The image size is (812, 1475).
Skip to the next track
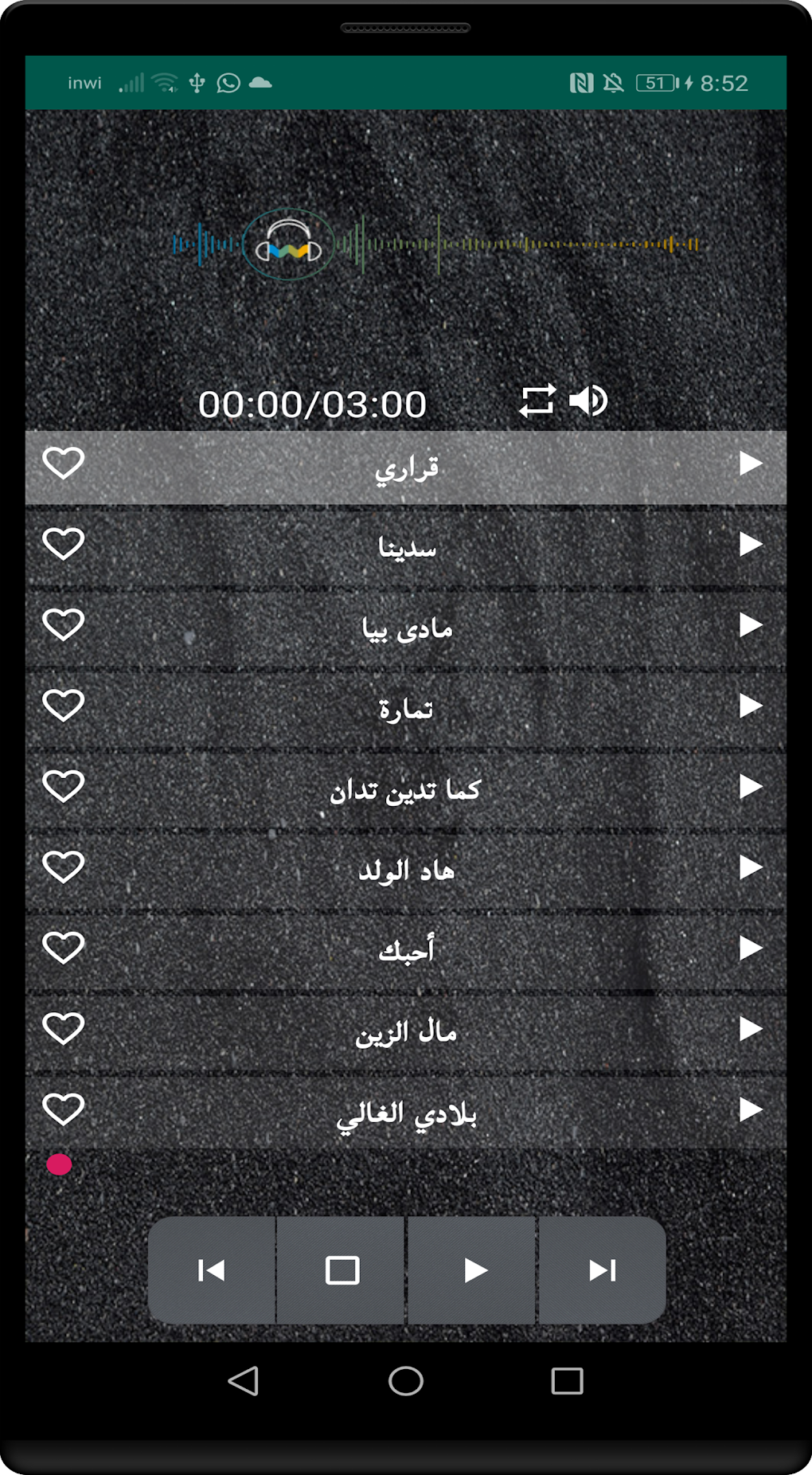tap(603, 1270)
